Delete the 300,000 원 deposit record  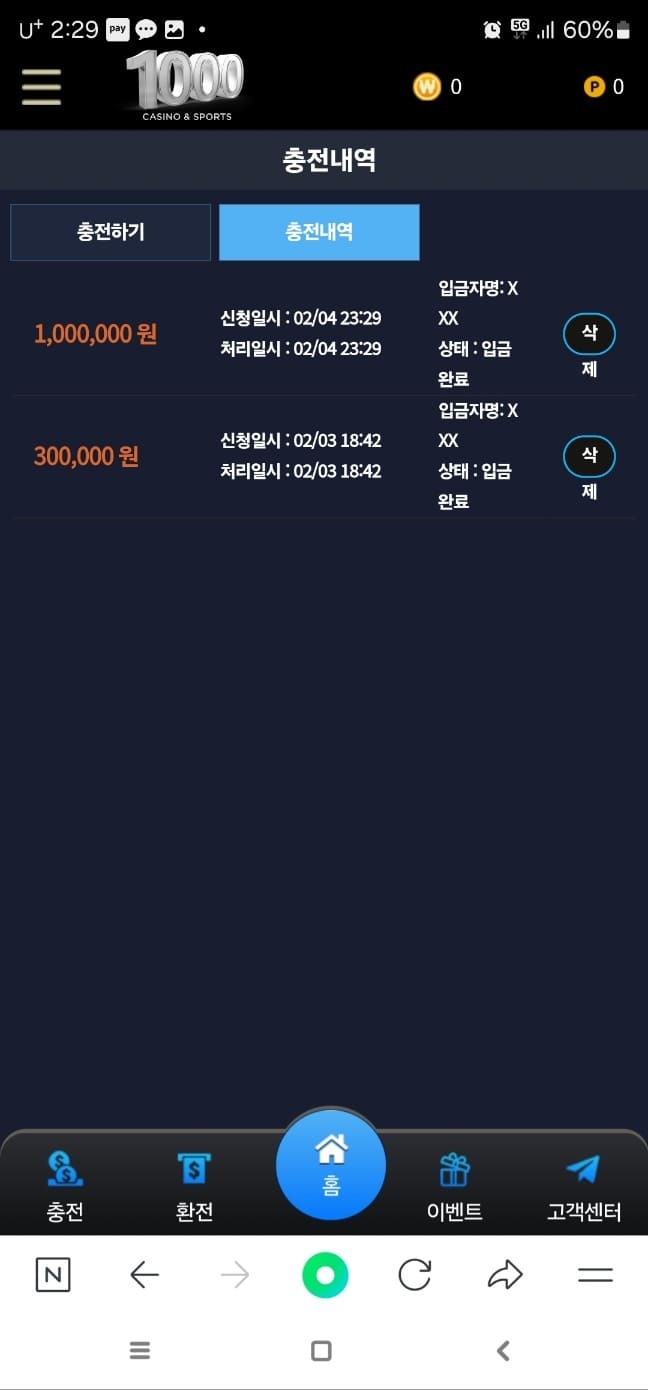(x=589, y=457)
